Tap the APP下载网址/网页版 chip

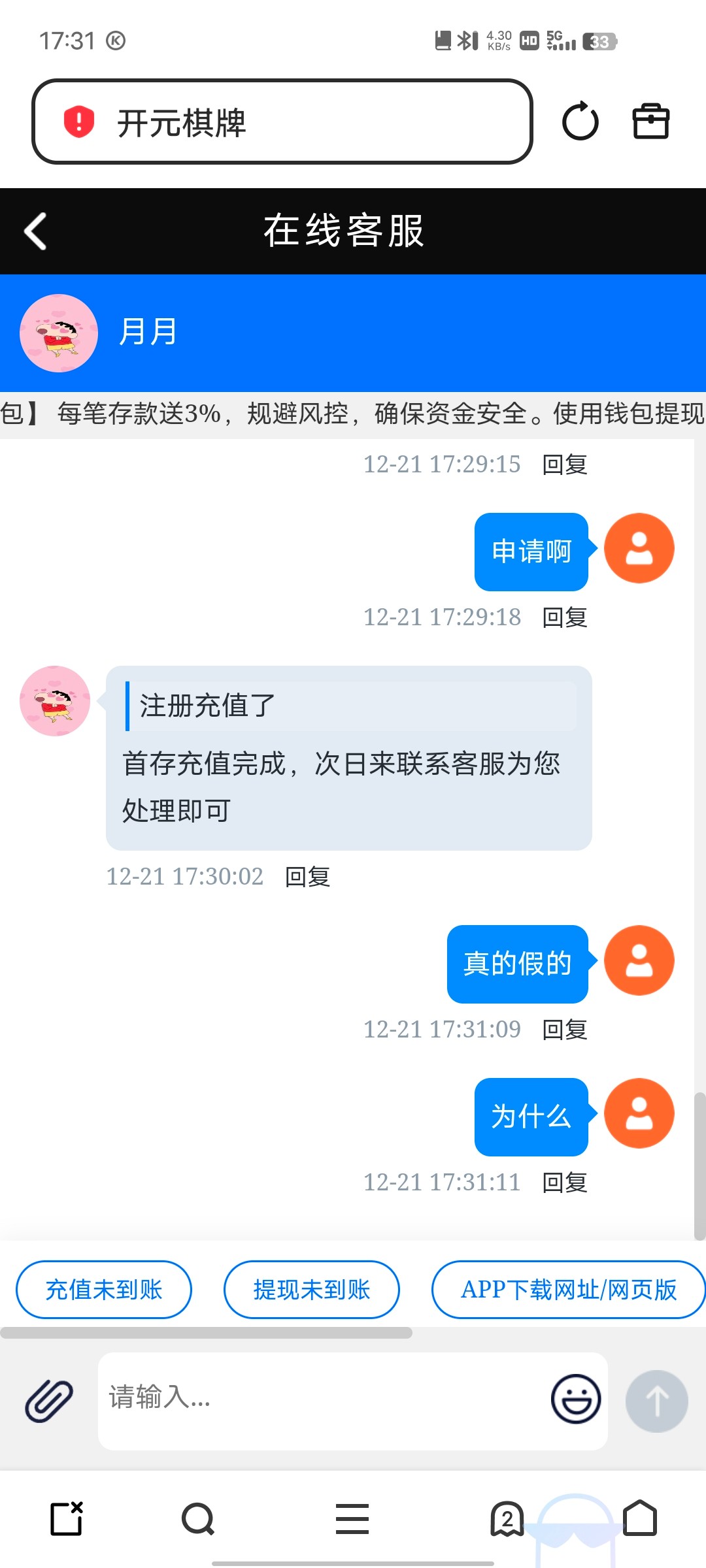click(x=568, y=1290)
